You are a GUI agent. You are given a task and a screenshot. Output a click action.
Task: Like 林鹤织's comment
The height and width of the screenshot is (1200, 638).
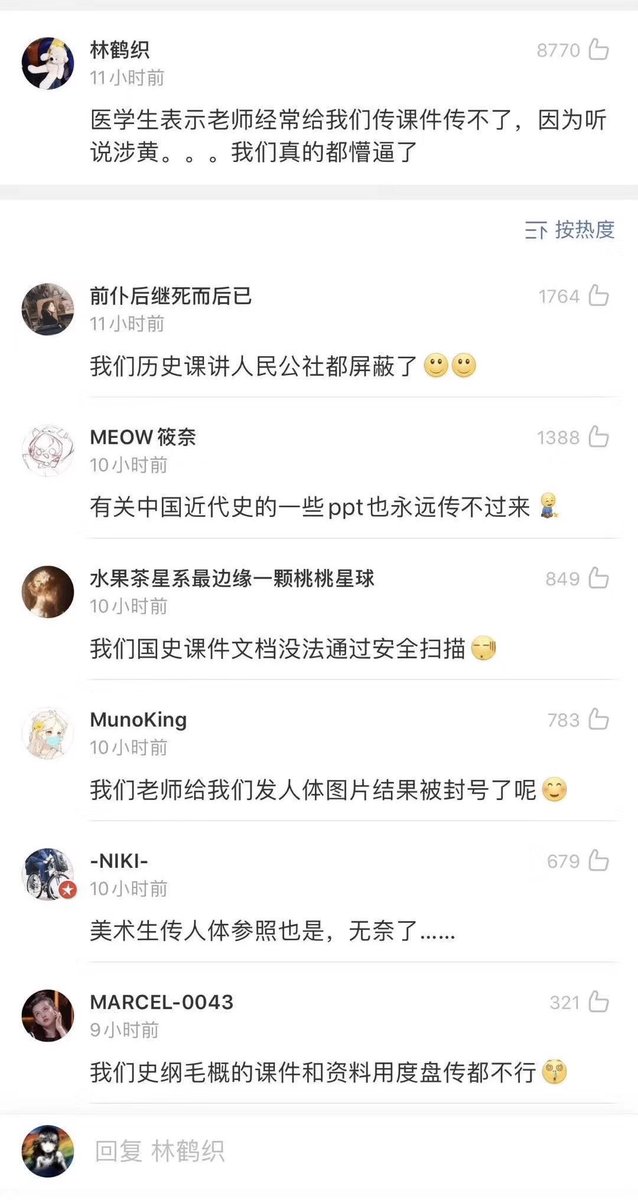tap(598, 50)
